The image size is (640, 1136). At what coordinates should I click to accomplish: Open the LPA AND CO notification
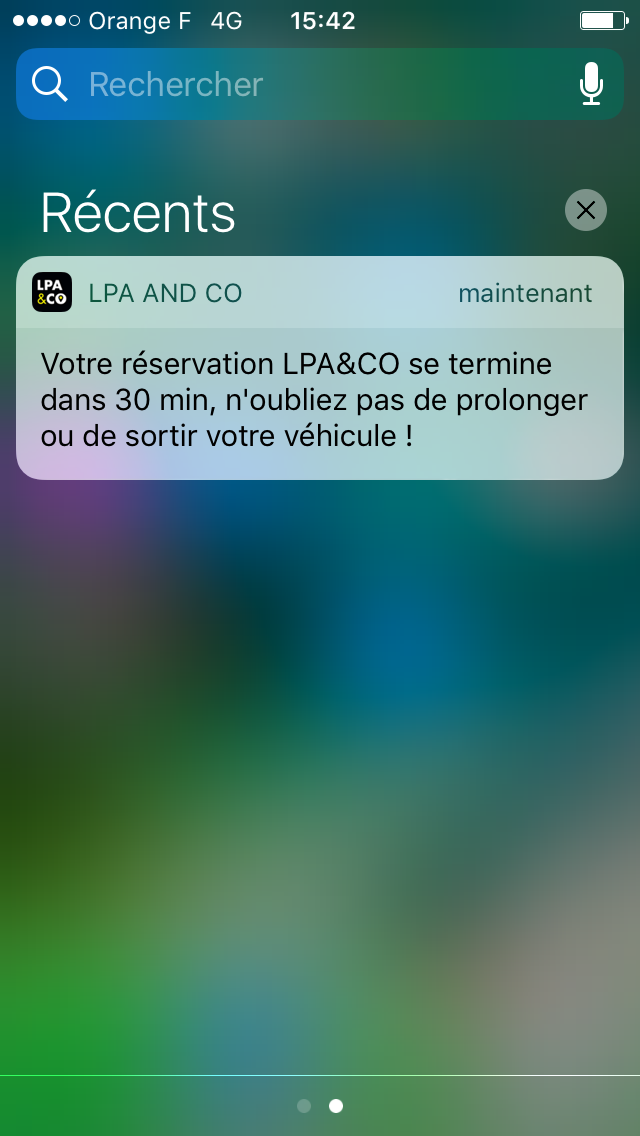tap(320, 368)
